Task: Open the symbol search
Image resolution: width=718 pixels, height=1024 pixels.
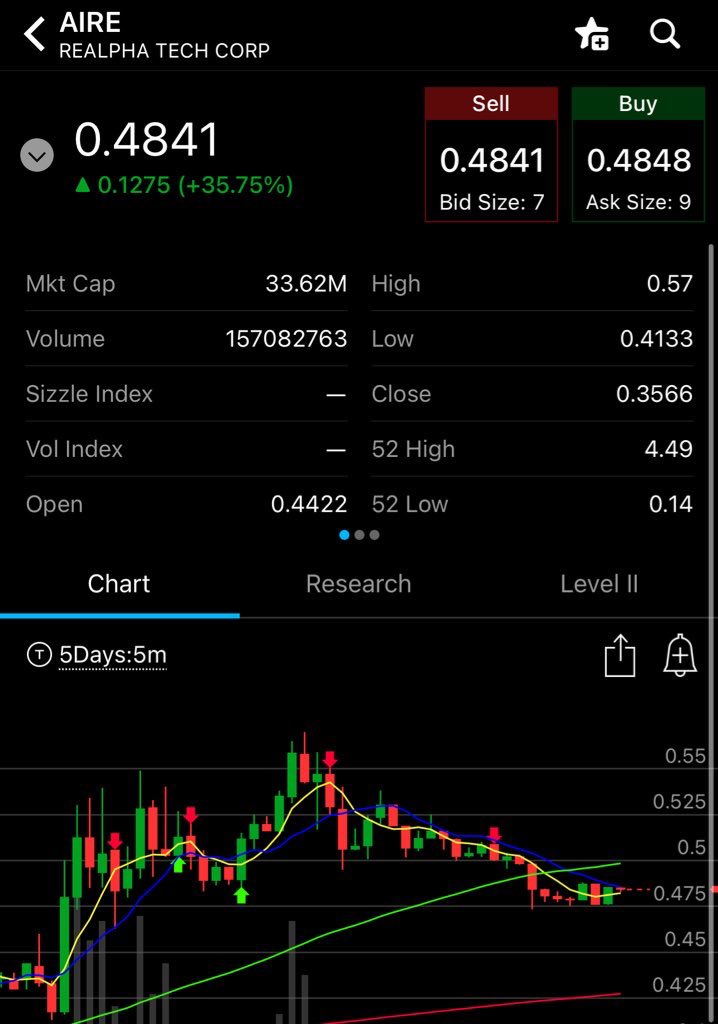Action: [x=665, y=34]
